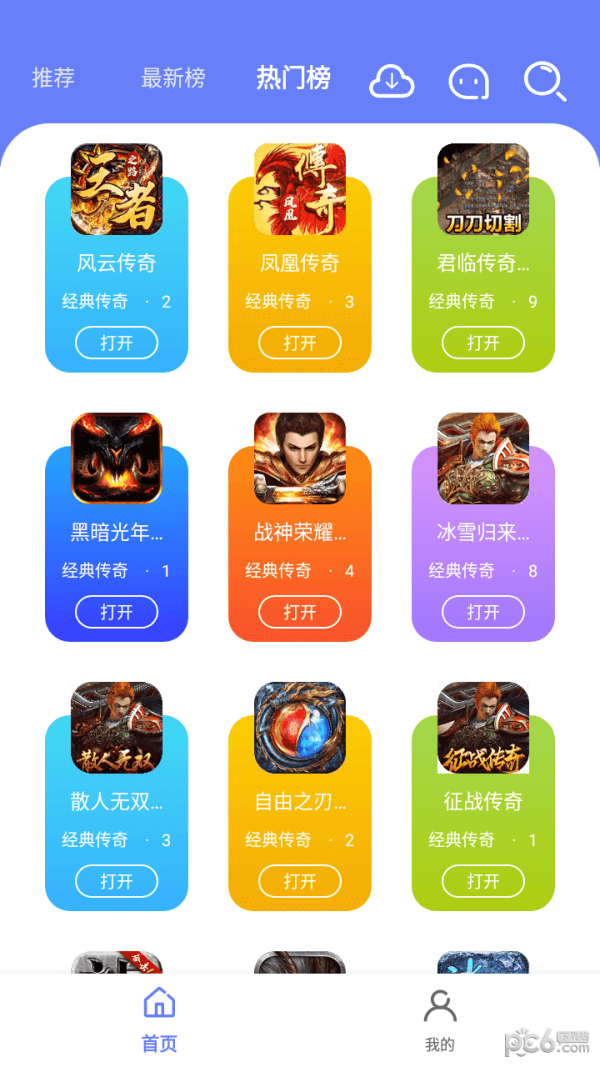Switch to the 我的 tab
Image resolution: width=600 pixels, height=1067 pixels.
440,1019
